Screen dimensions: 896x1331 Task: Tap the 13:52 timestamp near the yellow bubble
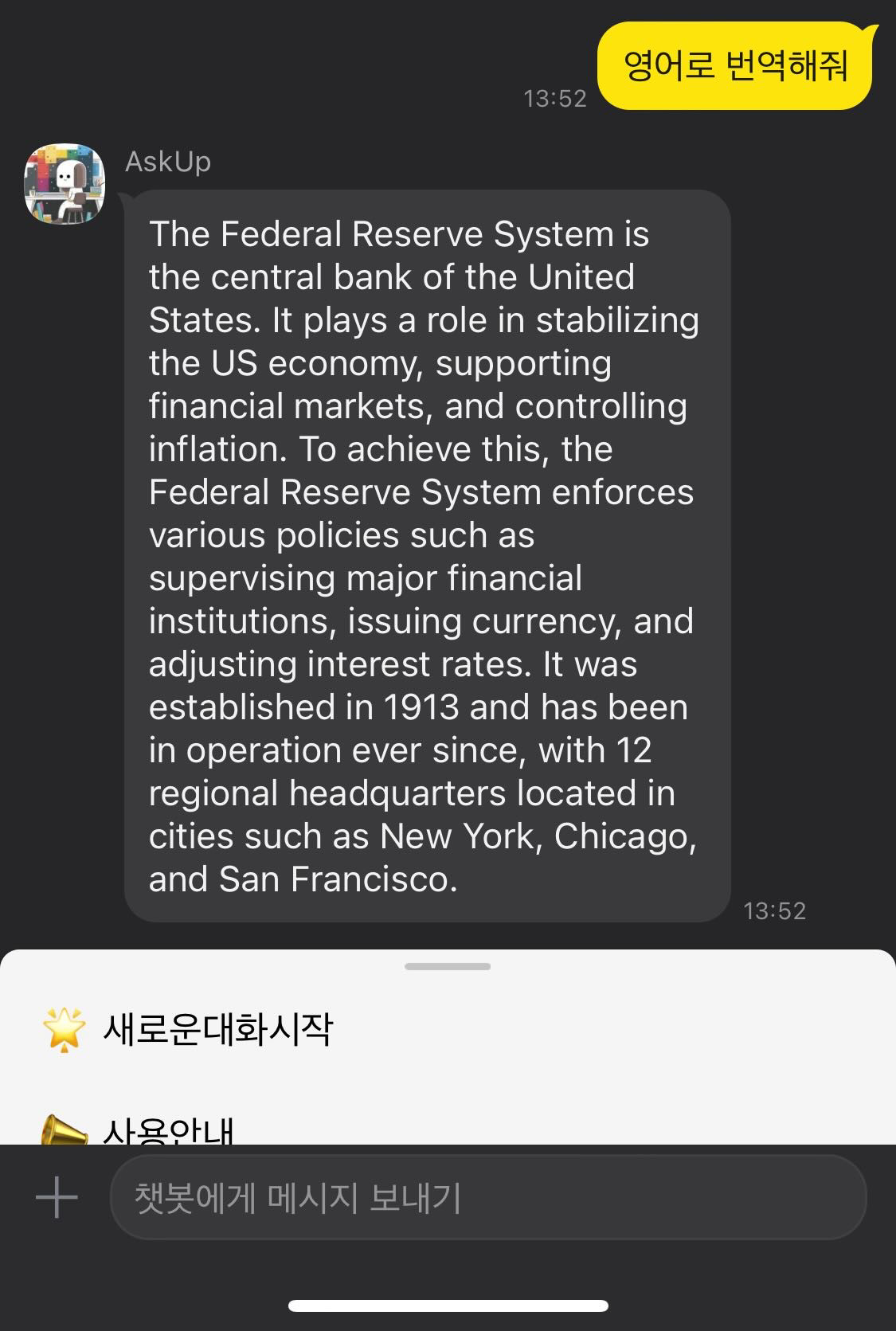(x=555, y=98)
